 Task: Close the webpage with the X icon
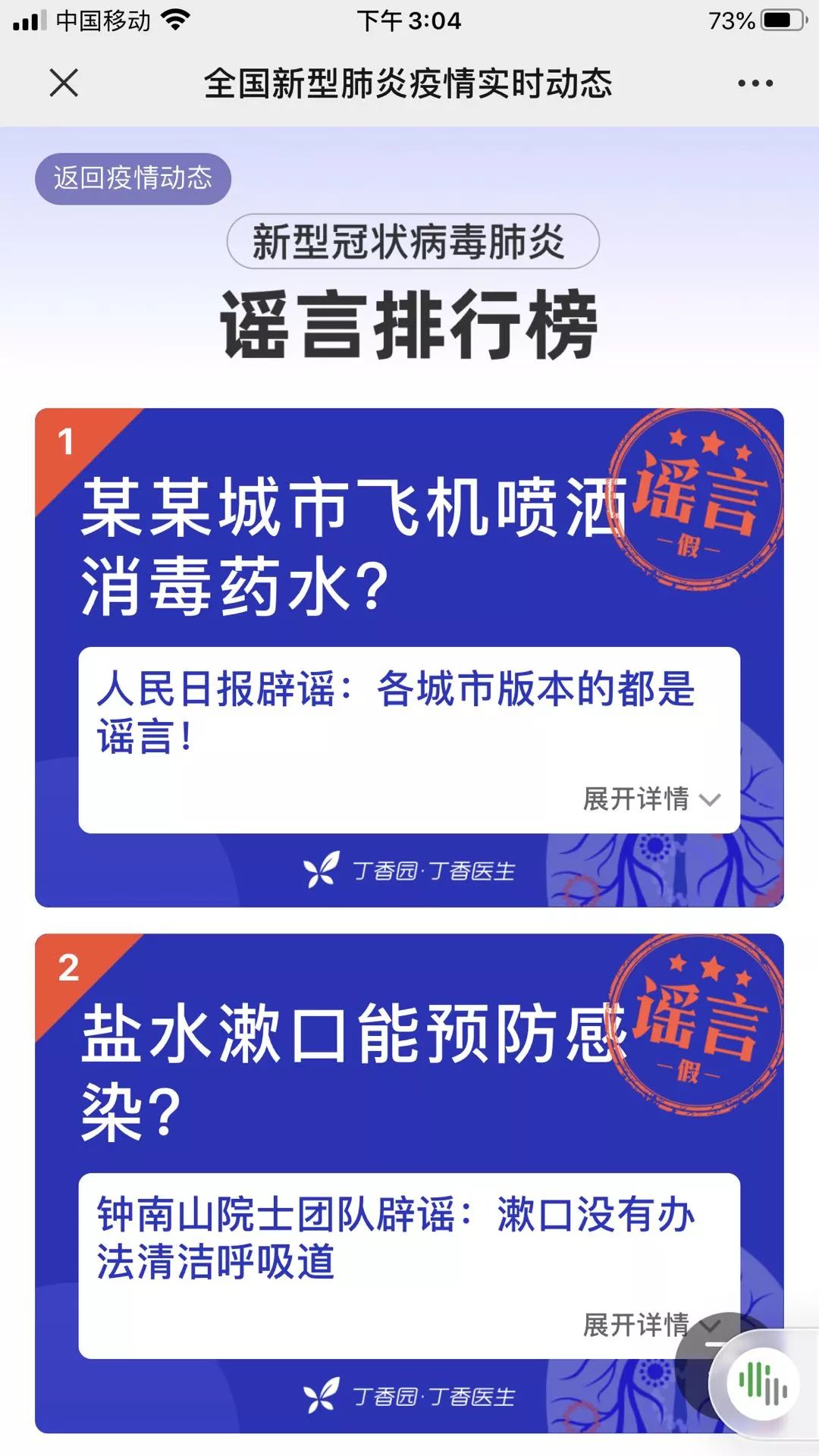pyautogui.click(x=64, y=83)
